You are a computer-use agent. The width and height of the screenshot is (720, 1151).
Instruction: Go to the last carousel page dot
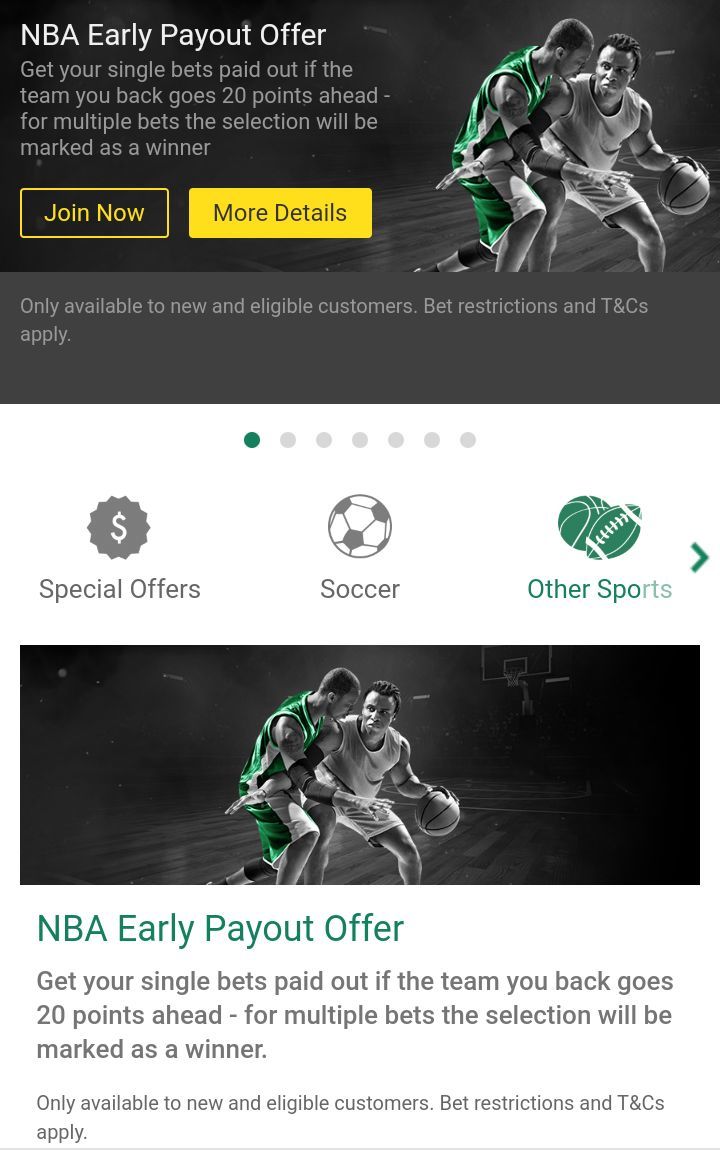[x=468, y=440]
